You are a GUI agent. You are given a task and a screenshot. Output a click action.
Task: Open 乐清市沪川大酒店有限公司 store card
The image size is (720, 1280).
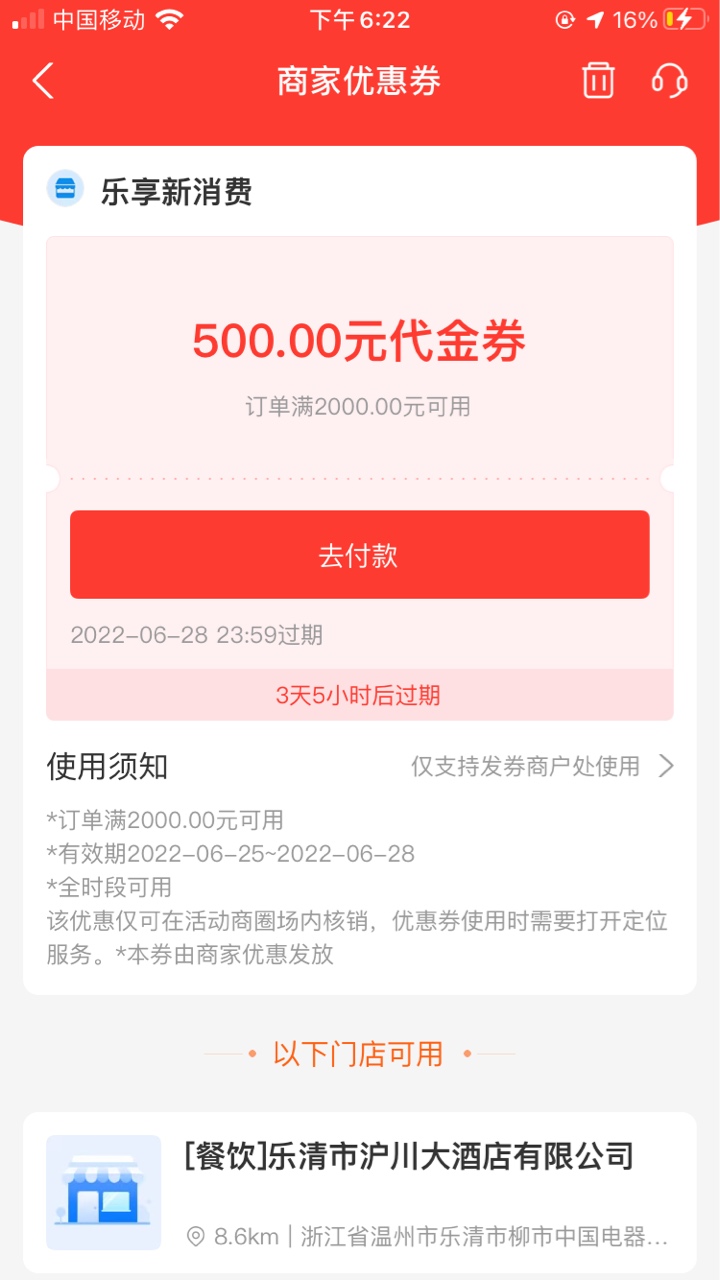coord(360,1192)
